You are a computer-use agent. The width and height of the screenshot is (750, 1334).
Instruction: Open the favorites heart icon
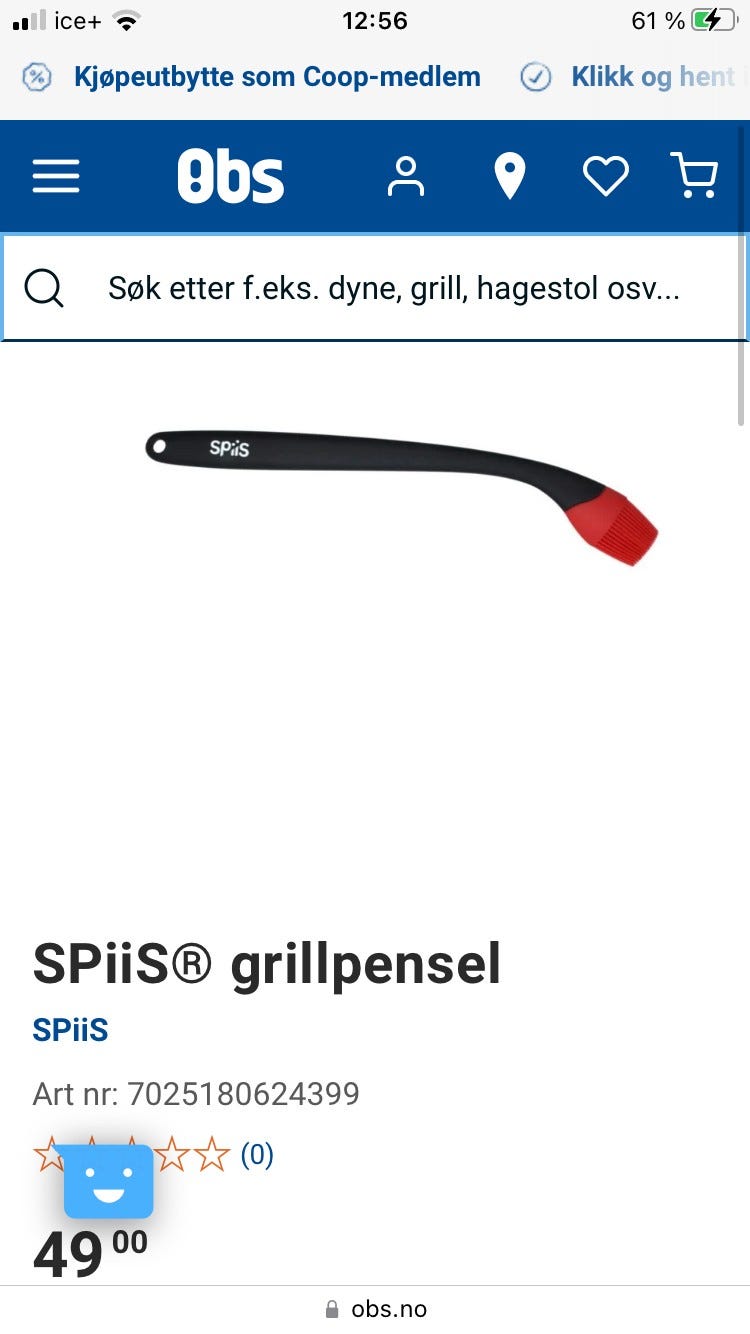click(605, 176)
